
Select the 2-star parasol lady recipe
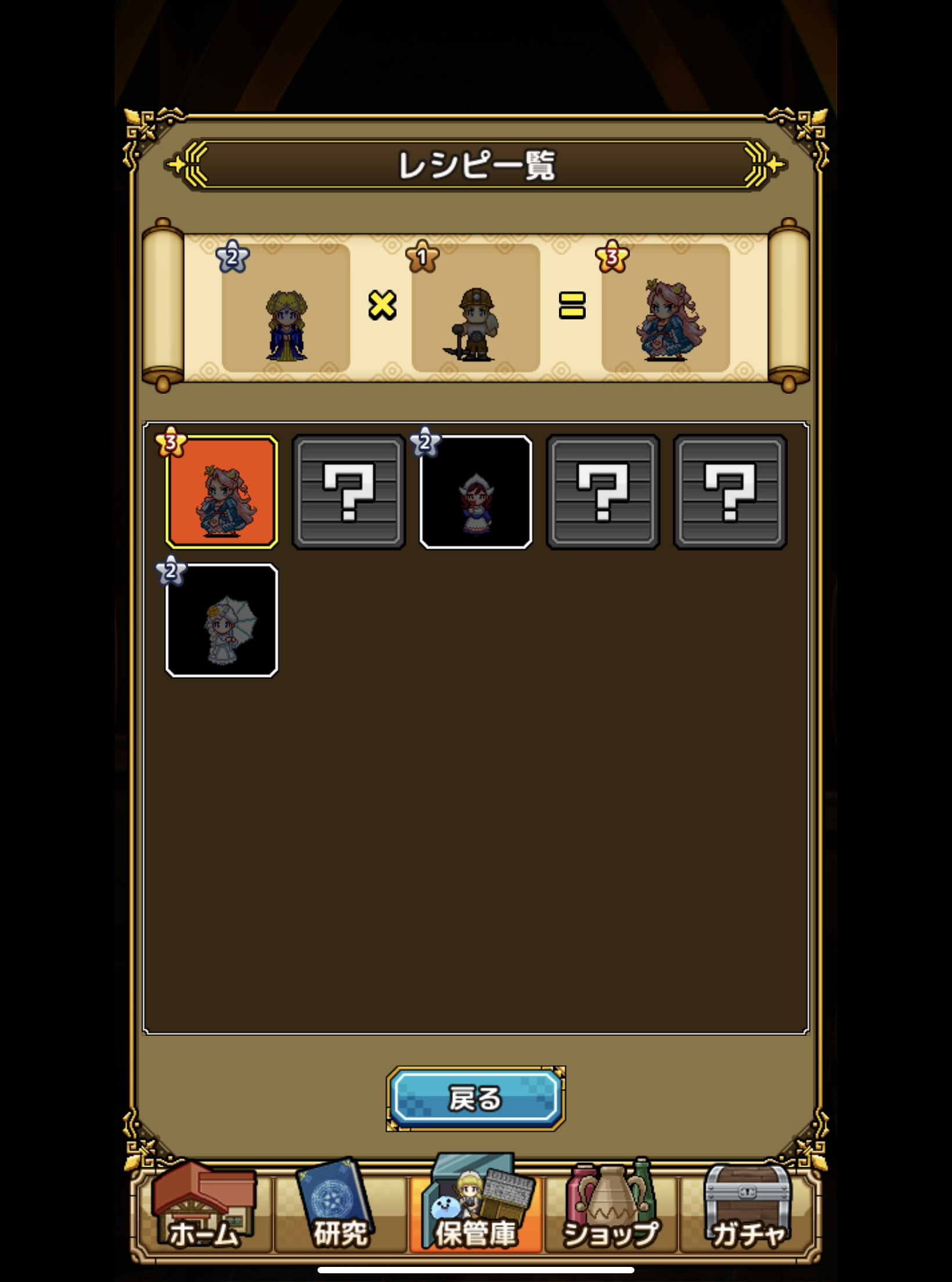click(221, 620)
